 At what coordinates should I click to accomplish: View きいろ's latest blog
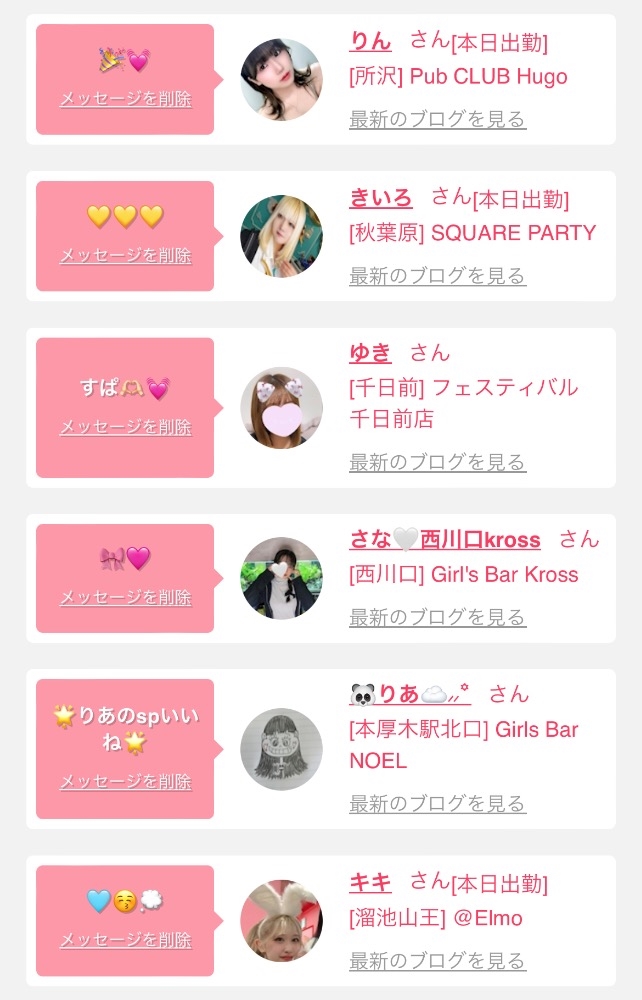click(x=437, y=276)
